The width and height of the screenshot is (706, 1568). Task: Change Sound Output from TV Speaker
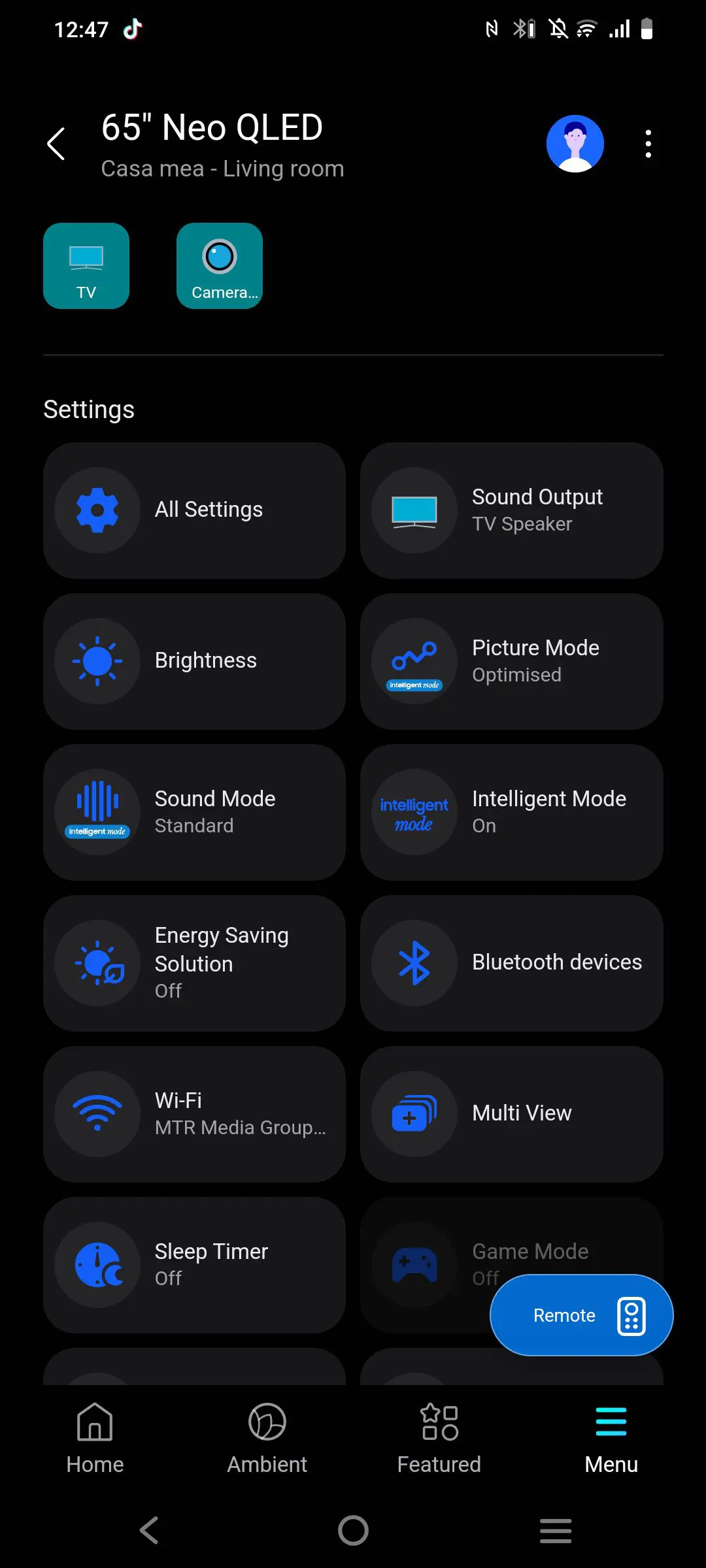(511, 510)
